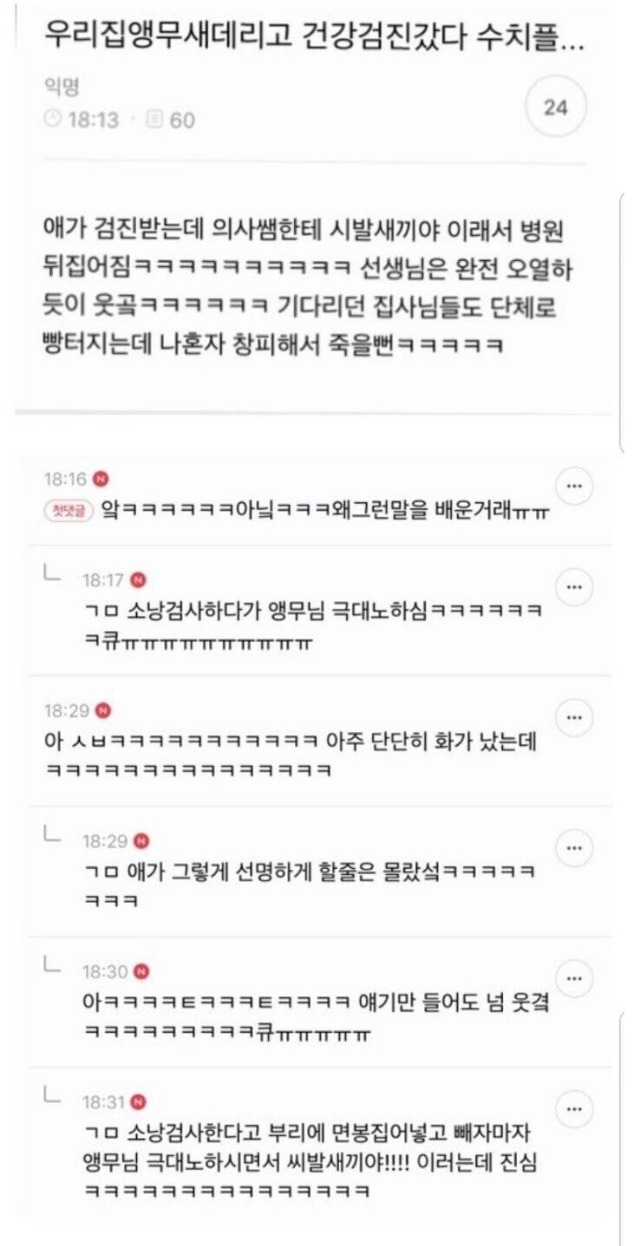This screenshot has height=1246, width=640.
Task: Open options menu for the 18:16 first comment
Action: pos(574,486)
